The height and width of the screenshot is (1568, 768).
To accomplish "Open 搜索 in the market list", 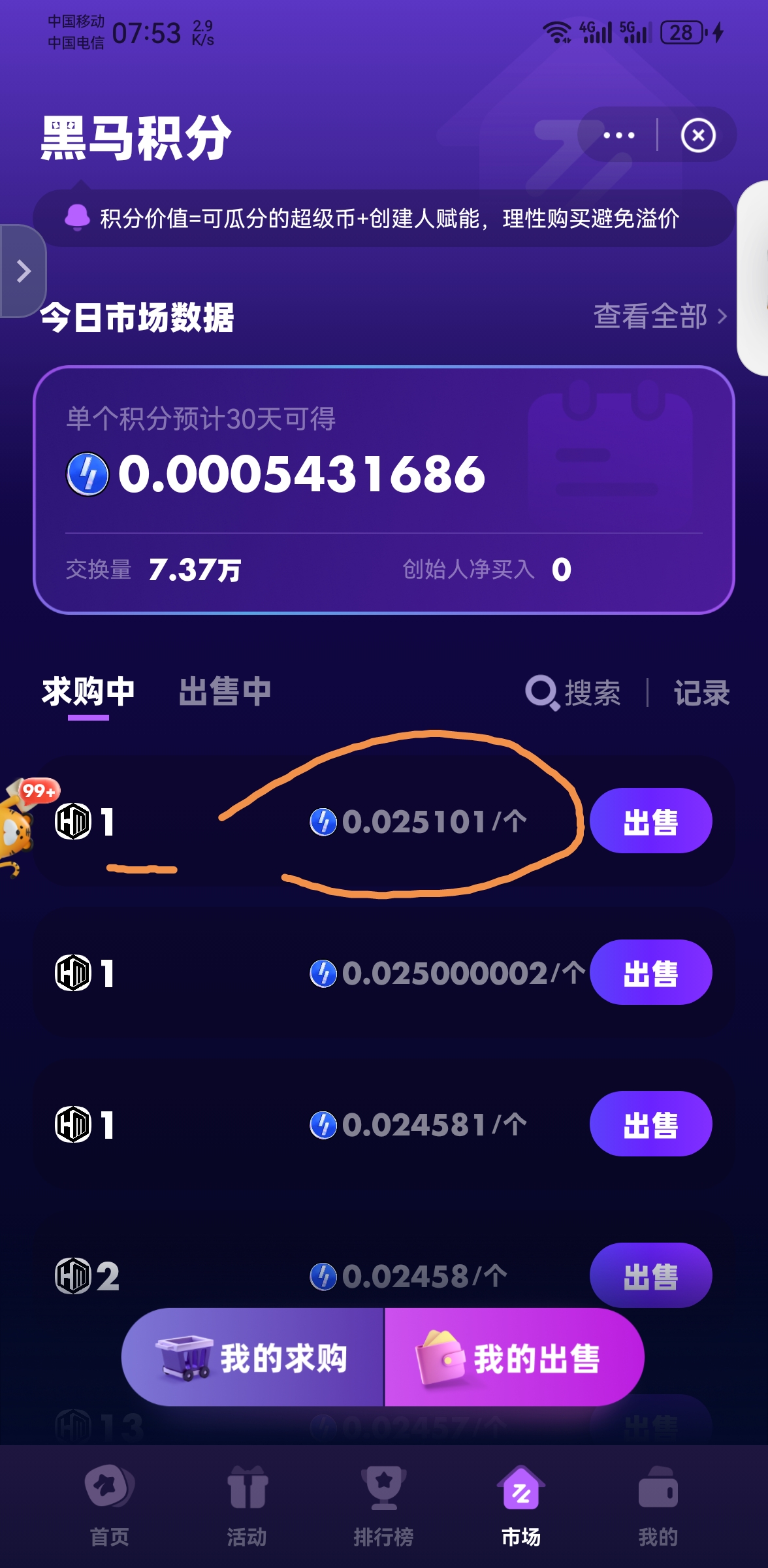I will tap(573, 693).
